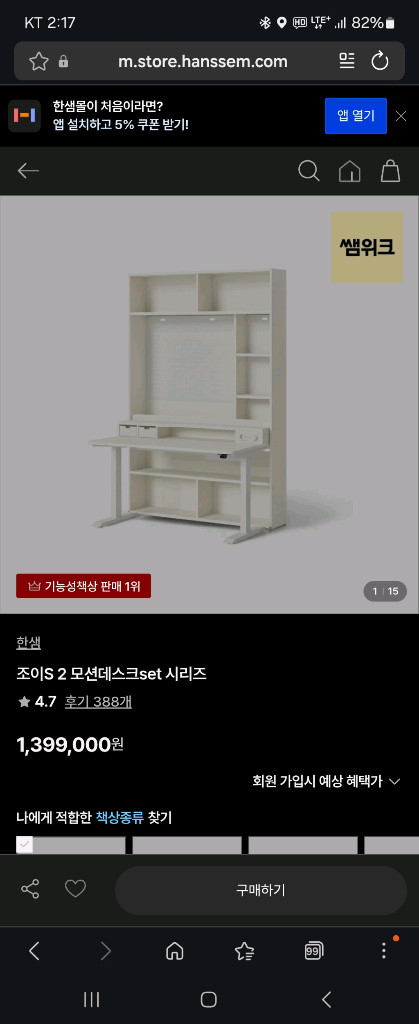Screen dimensions: 419x1024
Task: Open the shopping bag cart
Action: (x=390, y=171)
